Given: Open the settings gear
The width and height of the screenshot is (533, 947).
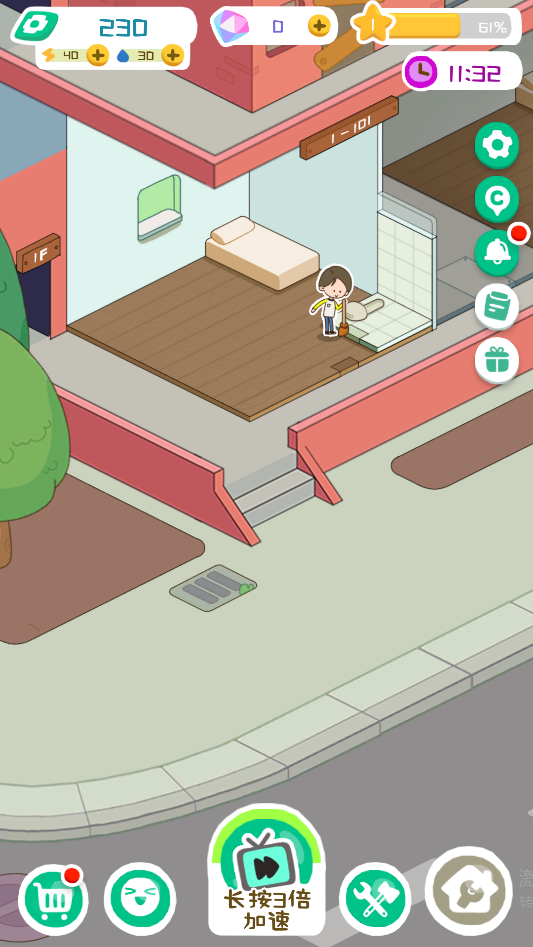Looking at the screenshot, I should [497, 146].
